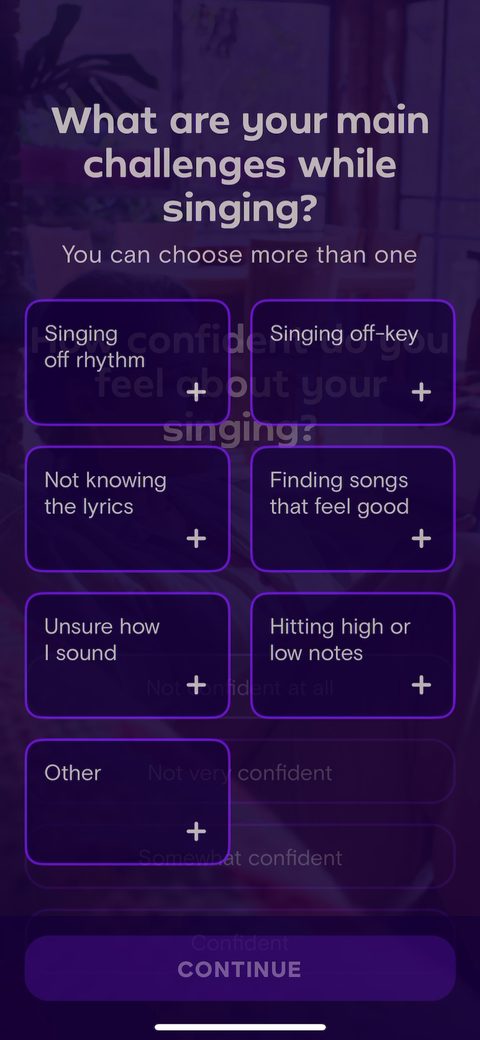
Task: Pick the Other challenge option
Action: coord(127,802)
